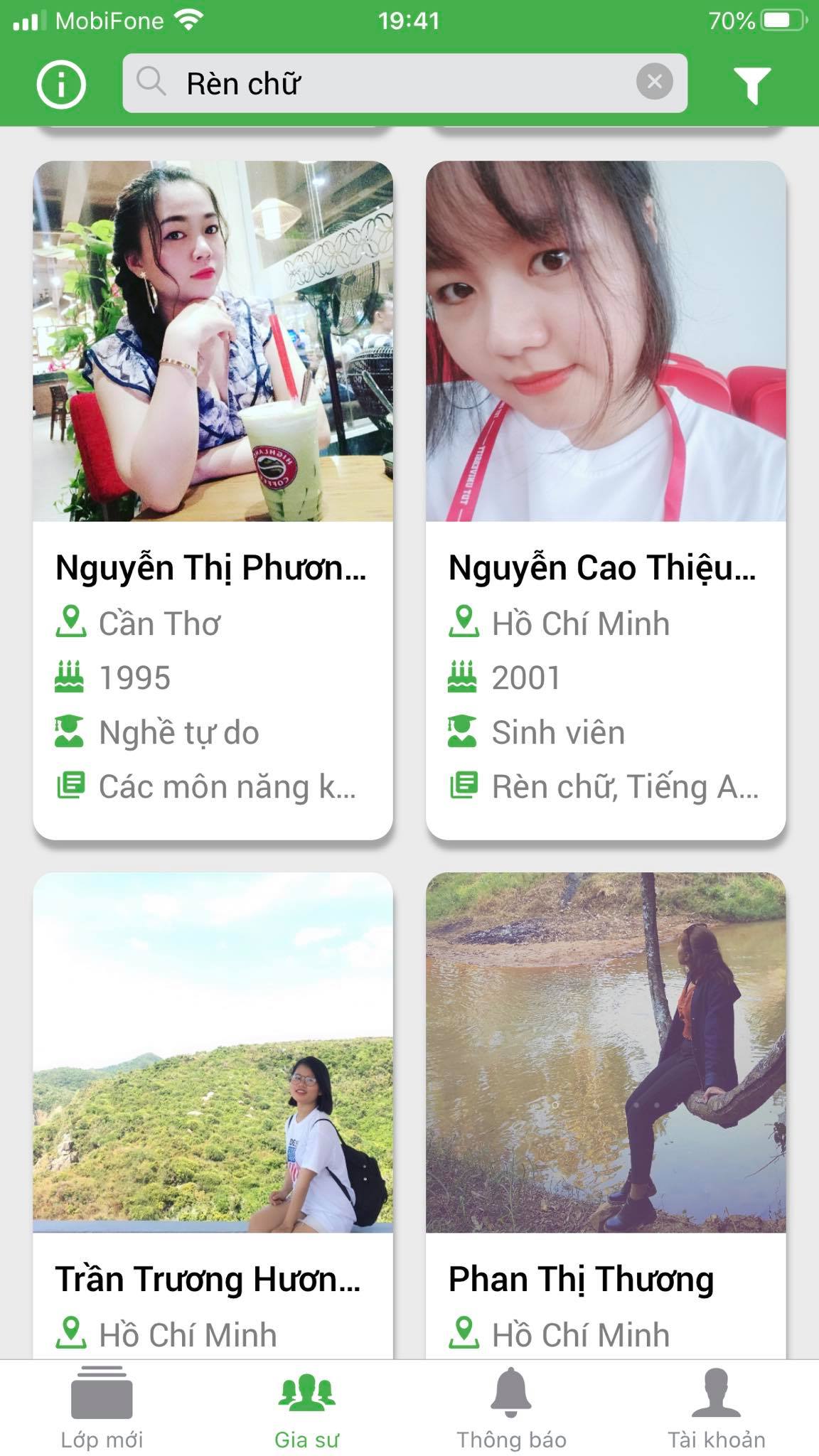819x1456 pixels.
Task: Switch to the Tài khoản tab
Action: pos(716,1408)
